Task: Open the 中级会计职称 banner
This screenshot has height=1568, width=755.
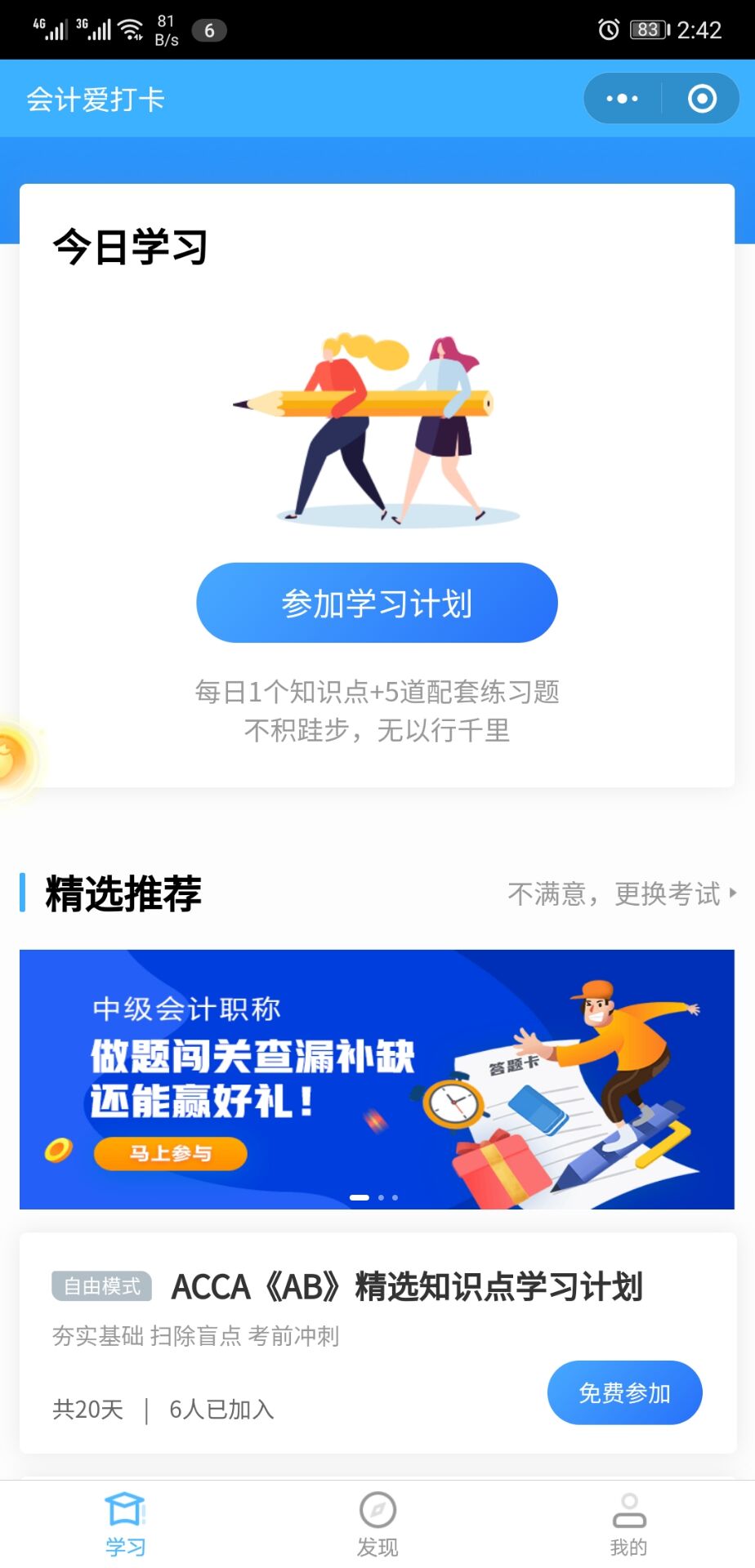Action: 377,1078
